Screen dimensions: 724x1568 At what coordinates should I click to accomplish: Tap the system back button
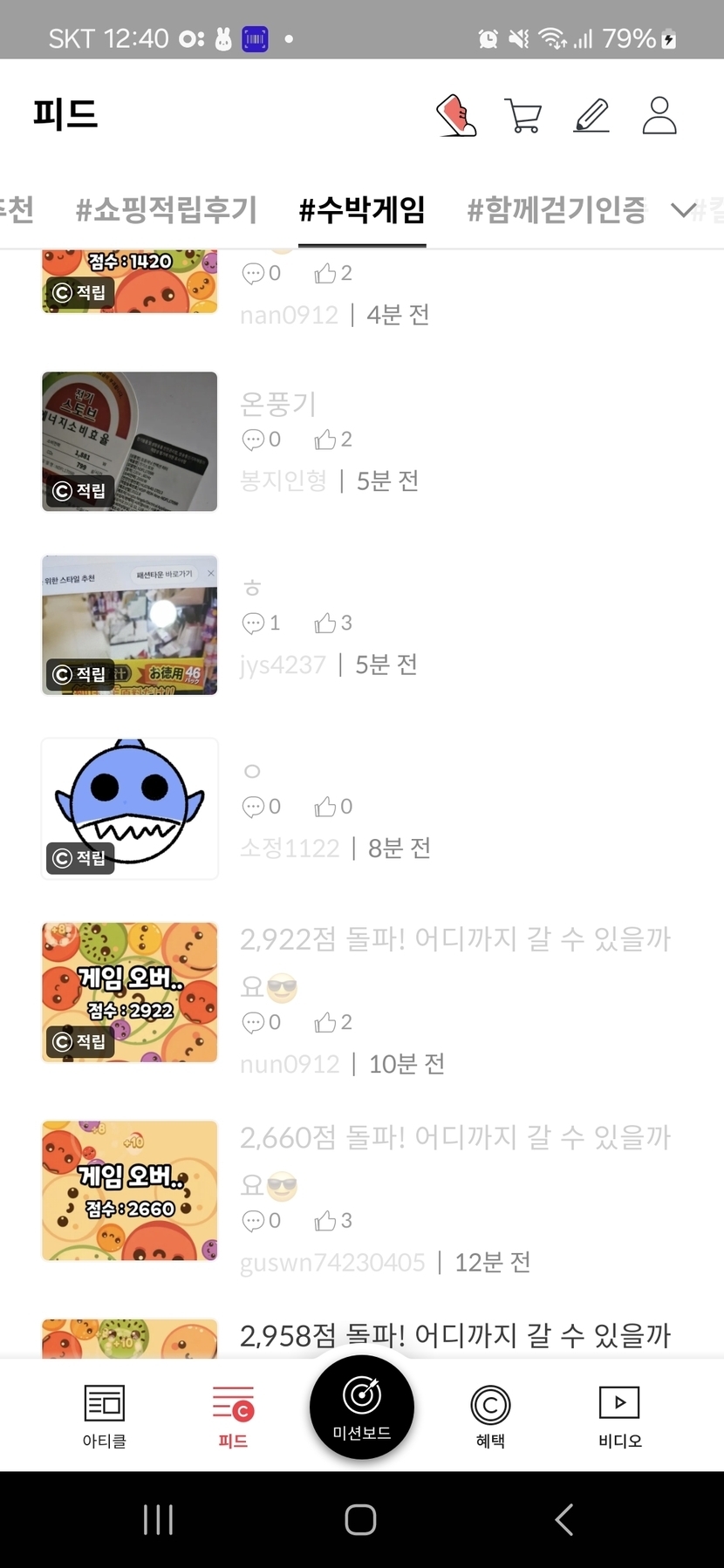click(564, 1520)
